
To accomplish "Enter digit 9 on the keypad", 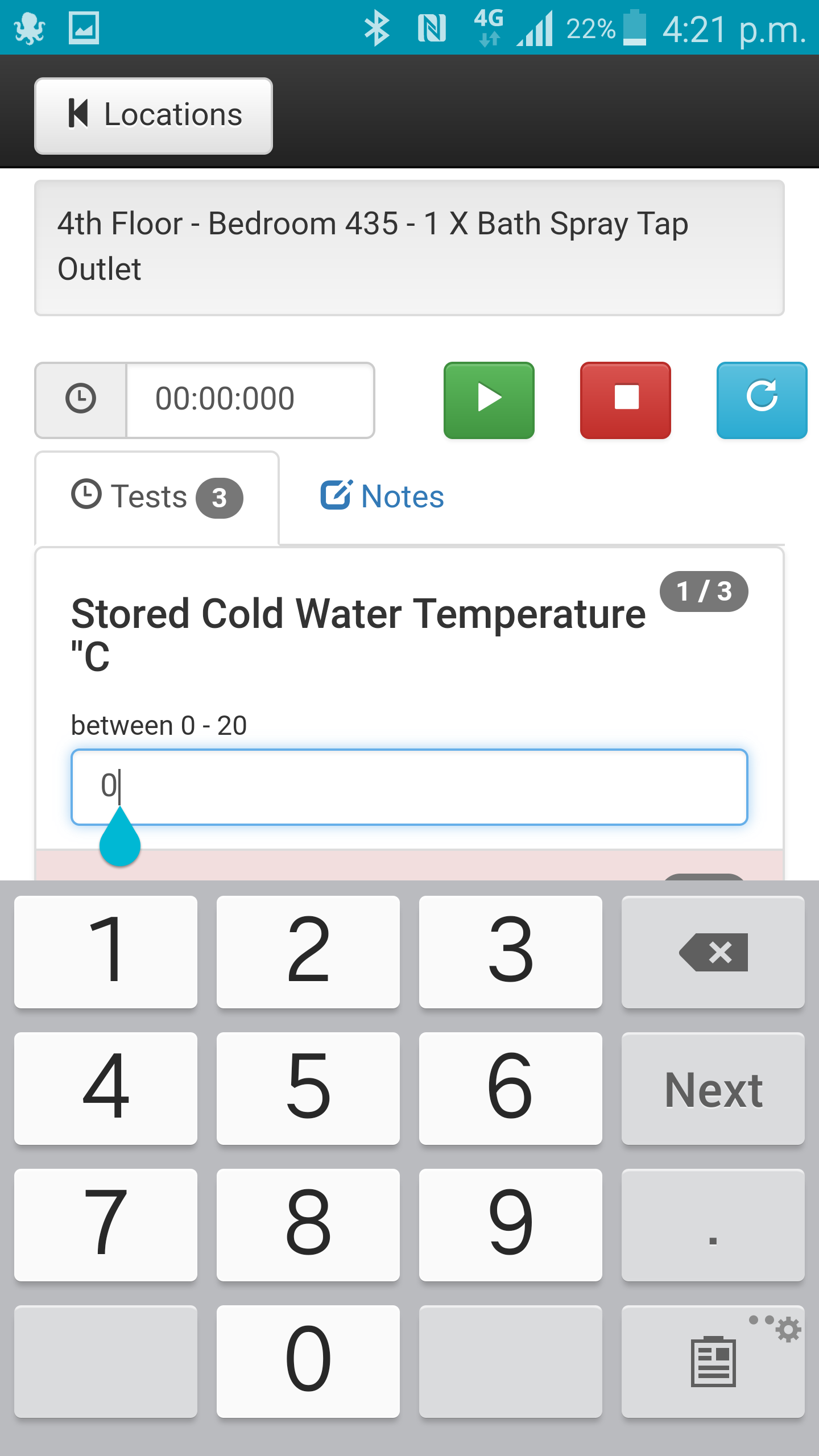I will (x=511, y=1225).
